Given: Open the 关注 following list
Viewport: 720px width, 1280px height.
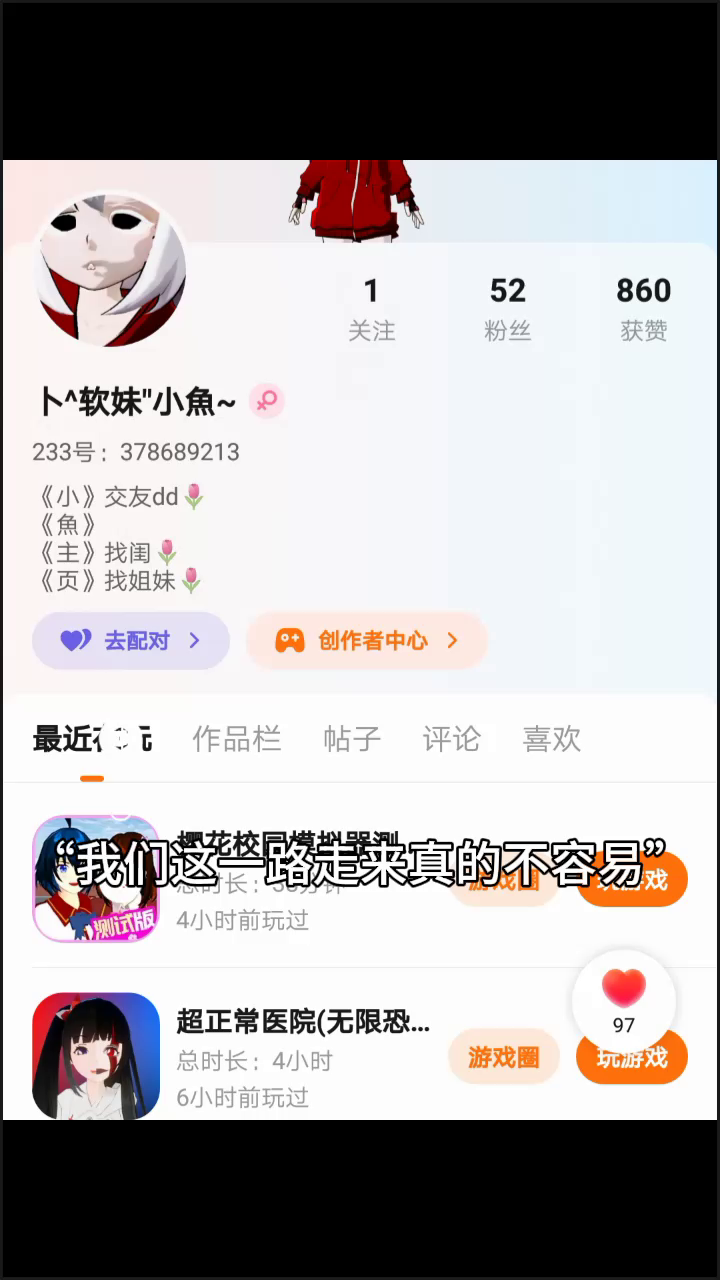Looking at the screenshot, I should coord(371,307).
